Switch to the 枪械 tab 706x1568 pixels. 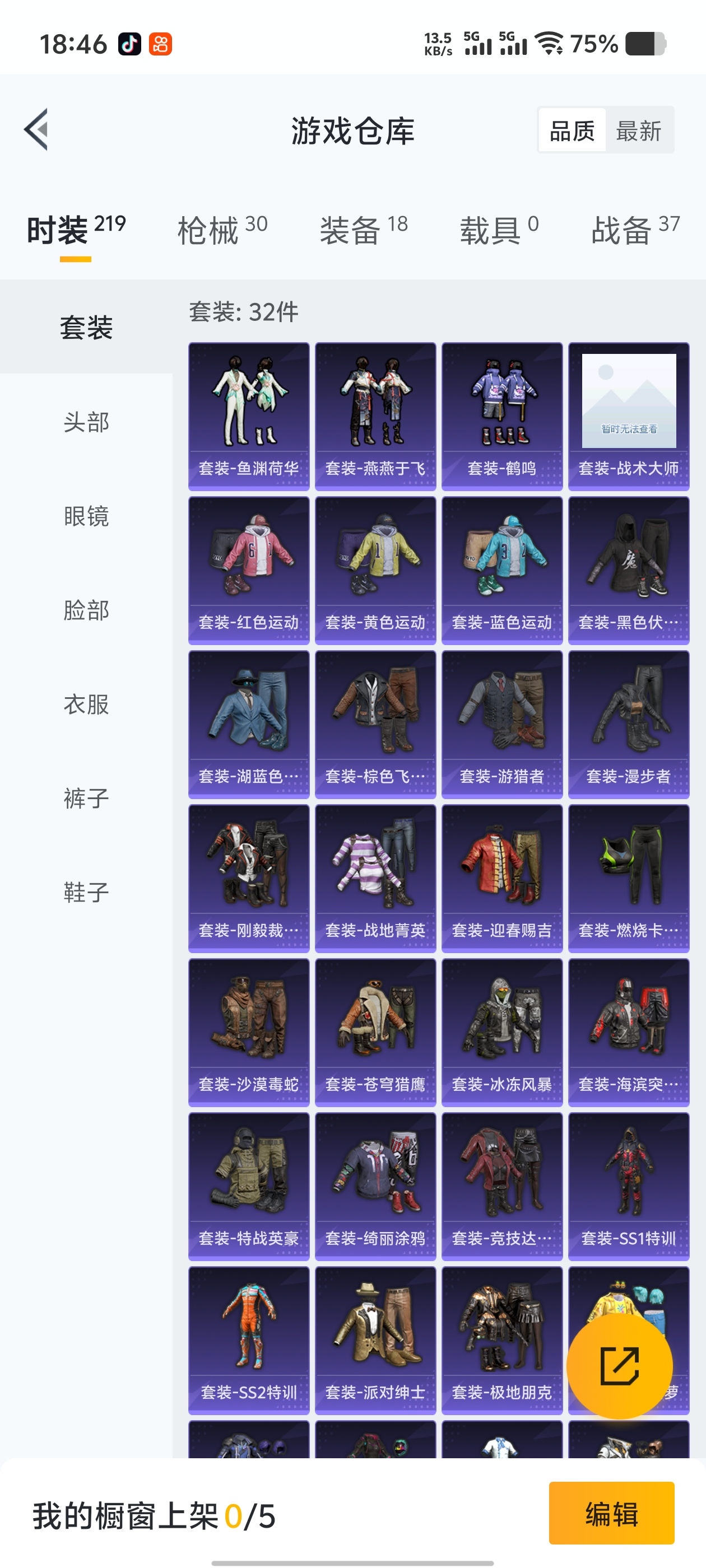click(222, 231)
